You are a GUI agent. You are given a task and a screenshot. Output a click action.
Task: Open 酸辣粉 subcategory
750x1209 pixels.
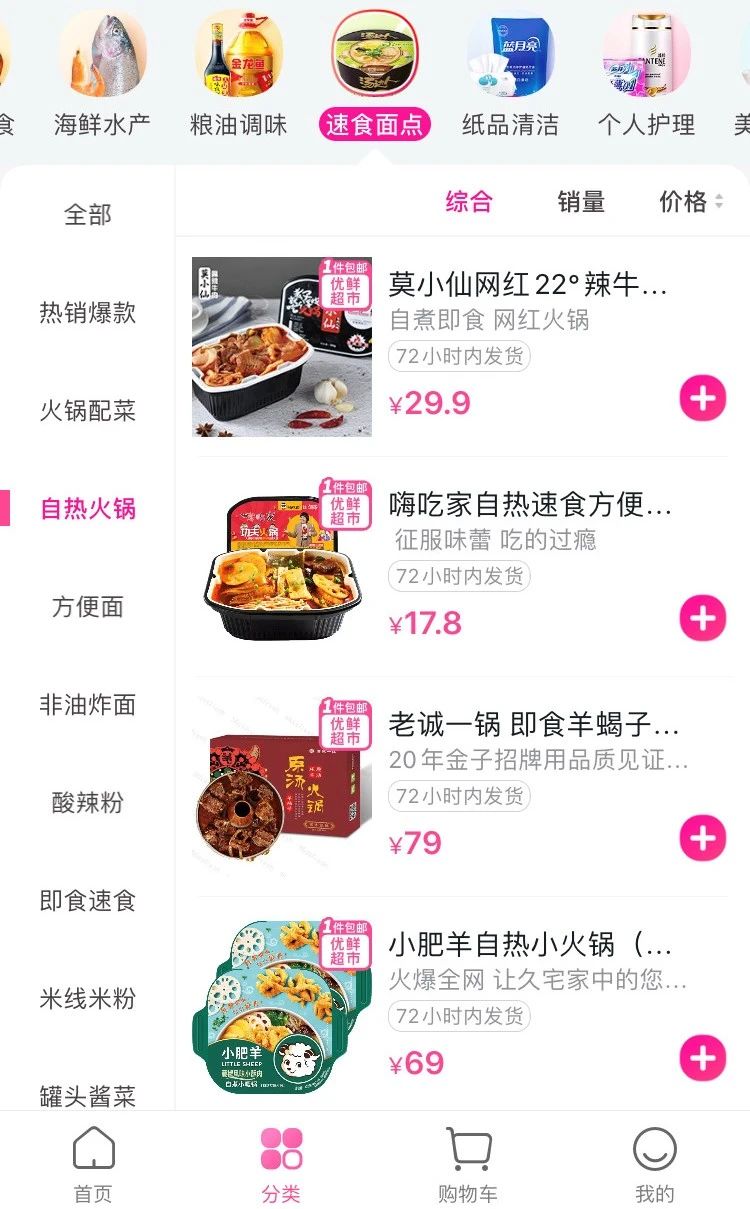pos(88,802)
